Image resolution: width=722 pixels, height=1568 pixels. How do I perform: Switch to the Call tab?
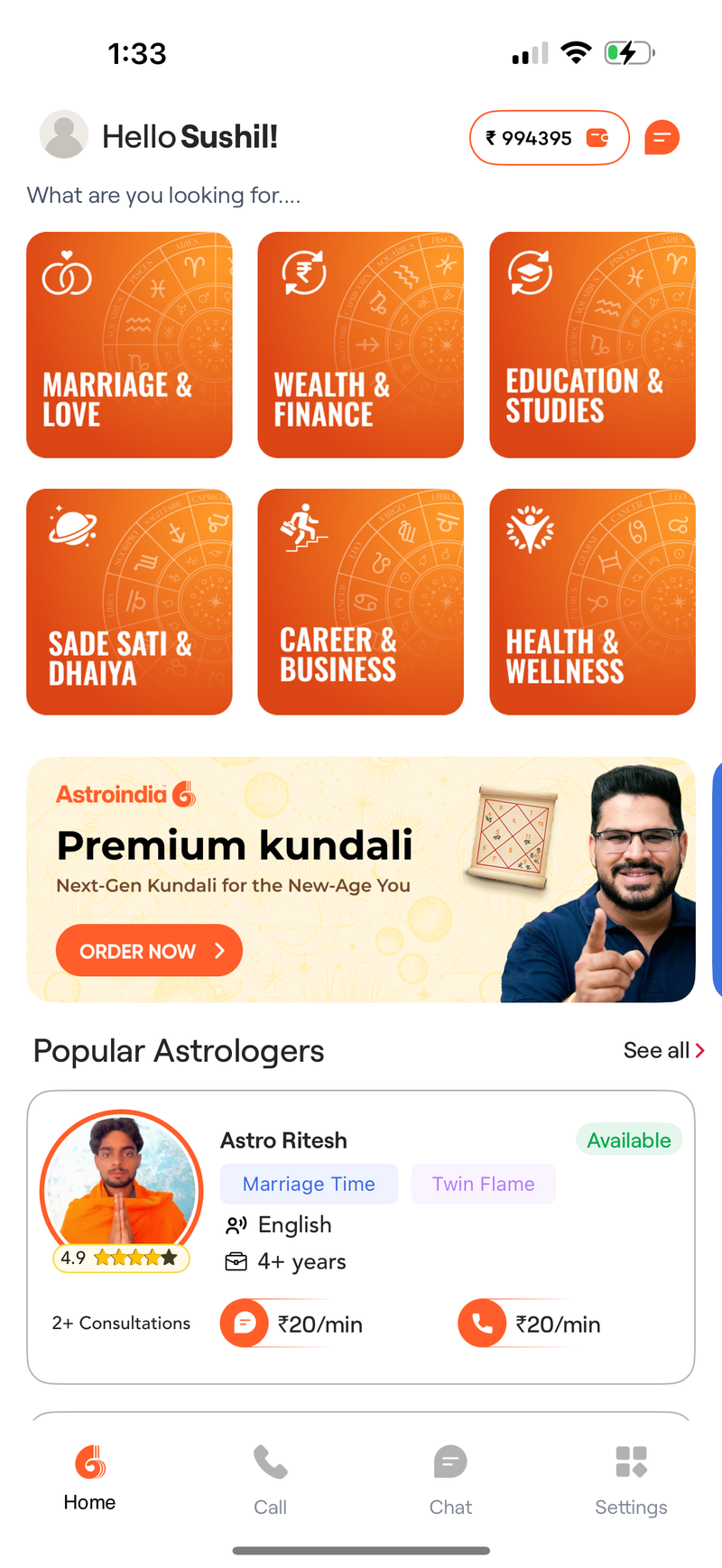270,1478
